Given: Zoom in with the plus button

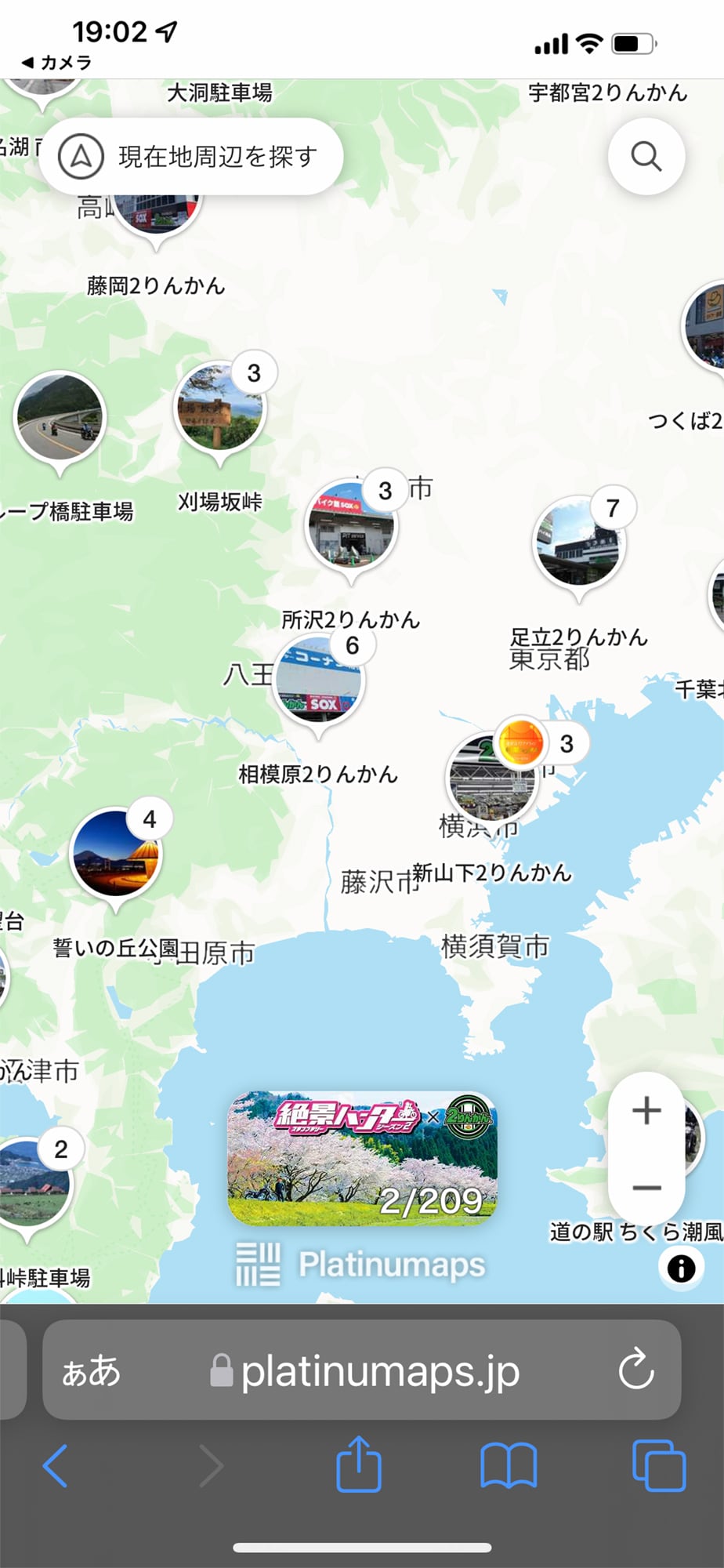Looking at the screenshot, I should click(x=646, y=1111).
